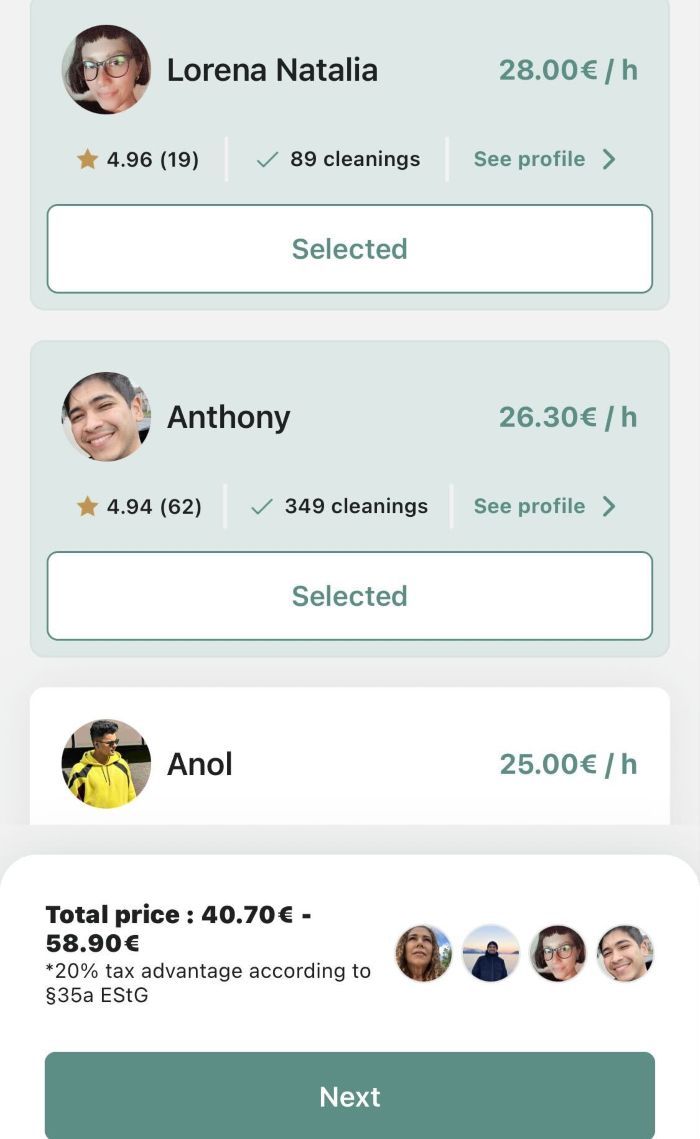Deselect Anthony's Selected button

pos(349,596)
